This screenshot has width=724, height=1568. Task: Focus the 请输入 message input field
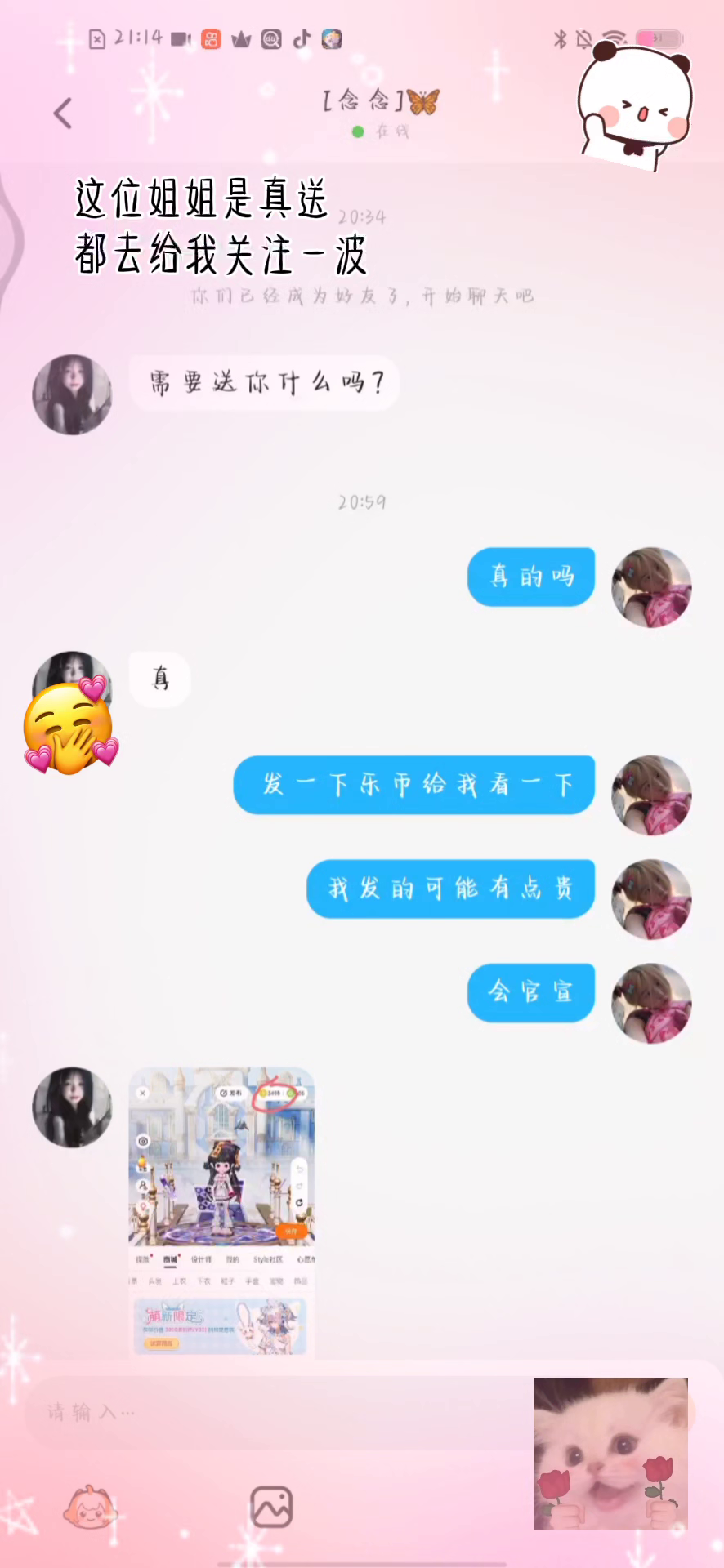point(278,1411)
